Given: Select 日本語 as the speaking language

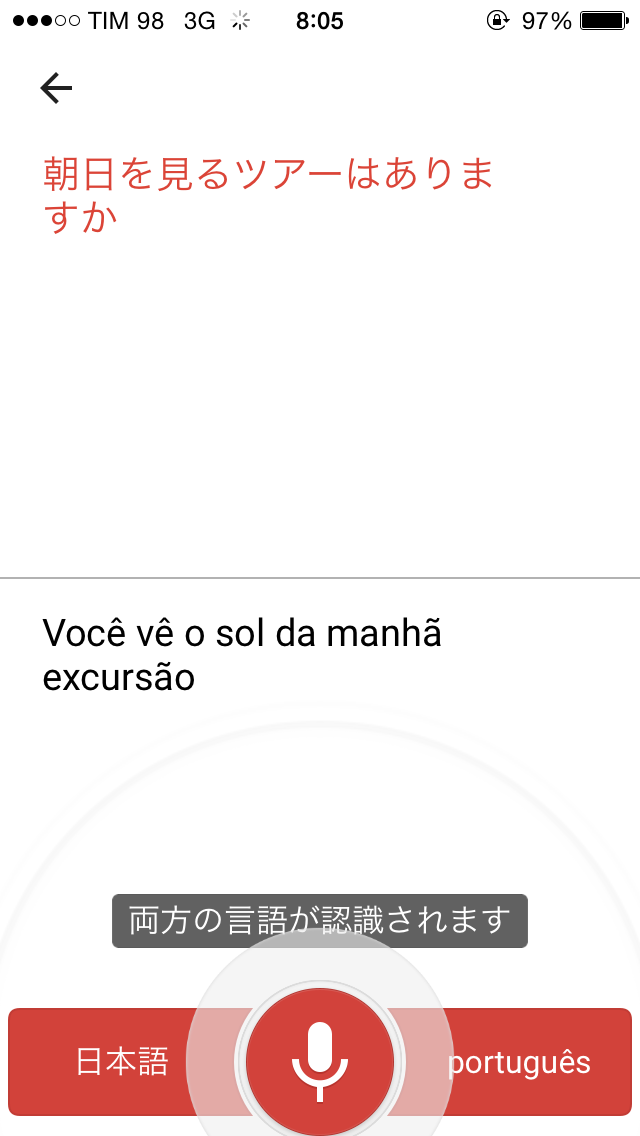Looking at the screenshot, I should (x=122, y=1062).
